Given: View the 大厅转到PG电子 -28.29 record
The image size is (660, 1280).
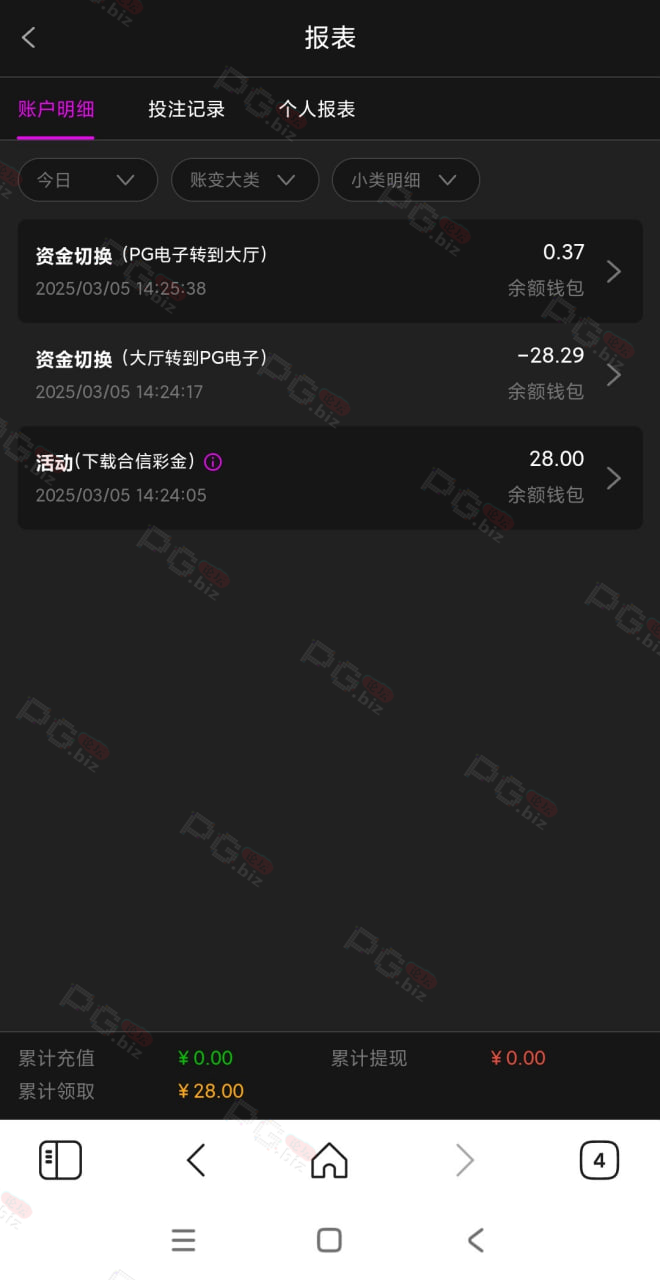Looking at the screenshot, I should (330, 375).
